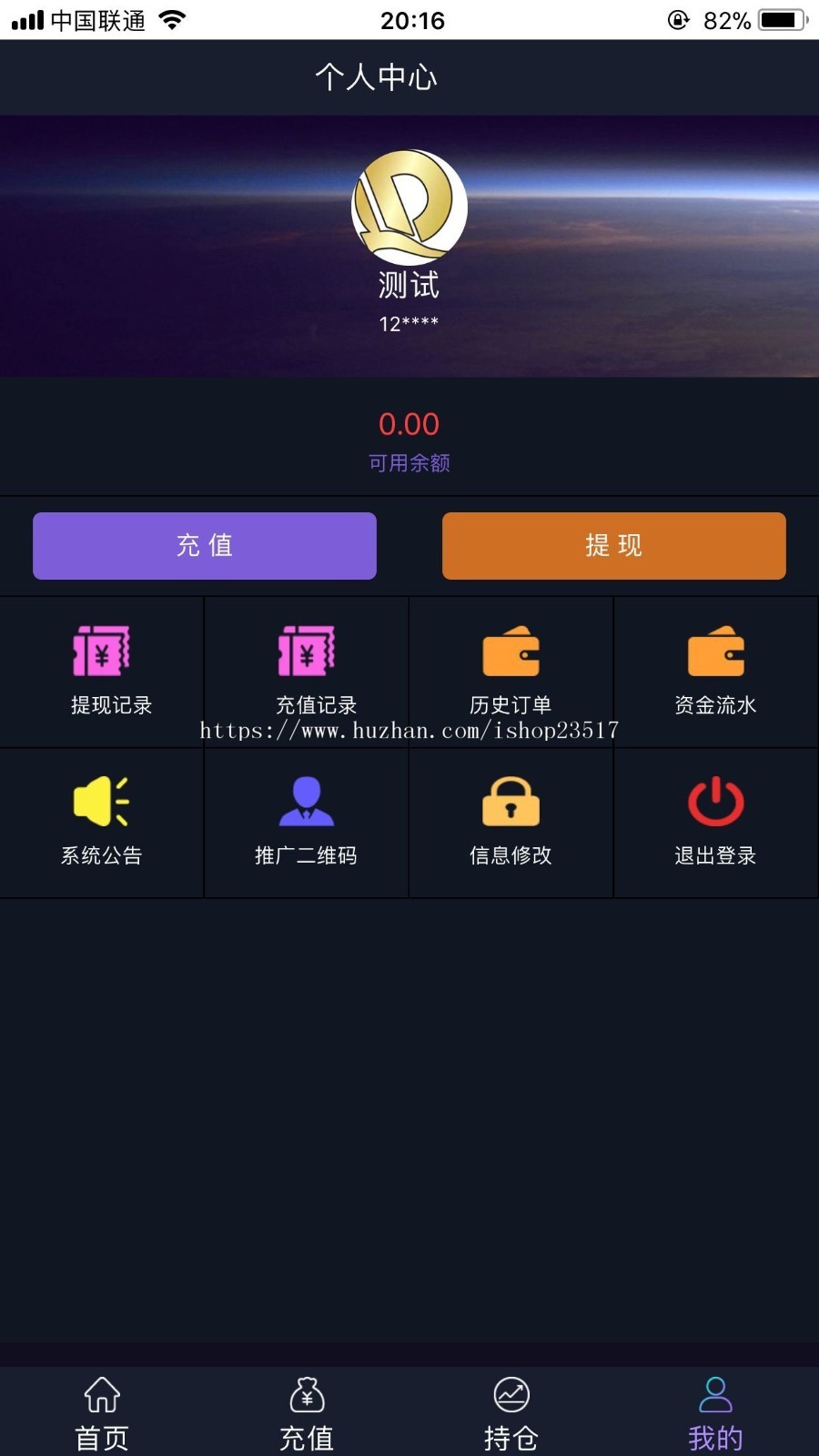Open 信息修改 to edit info
The width and height of the screenshot is (819, 1456).
tap(511, 821)
